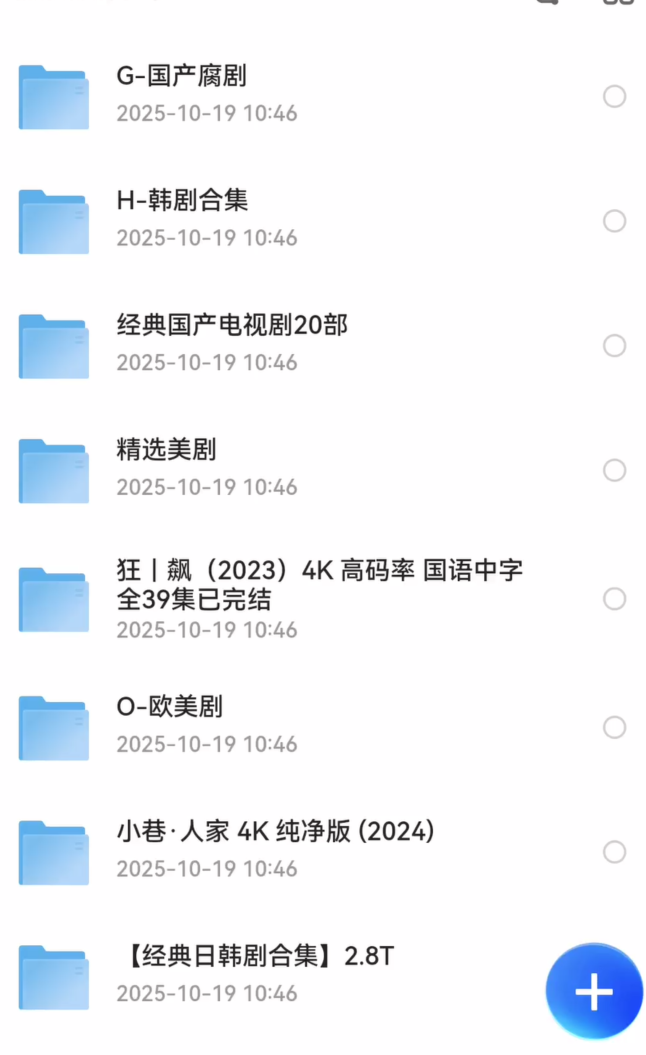Tap the blue plus floating button
646x1055 pixels.
pyautogui.click(x=594, y=992)
